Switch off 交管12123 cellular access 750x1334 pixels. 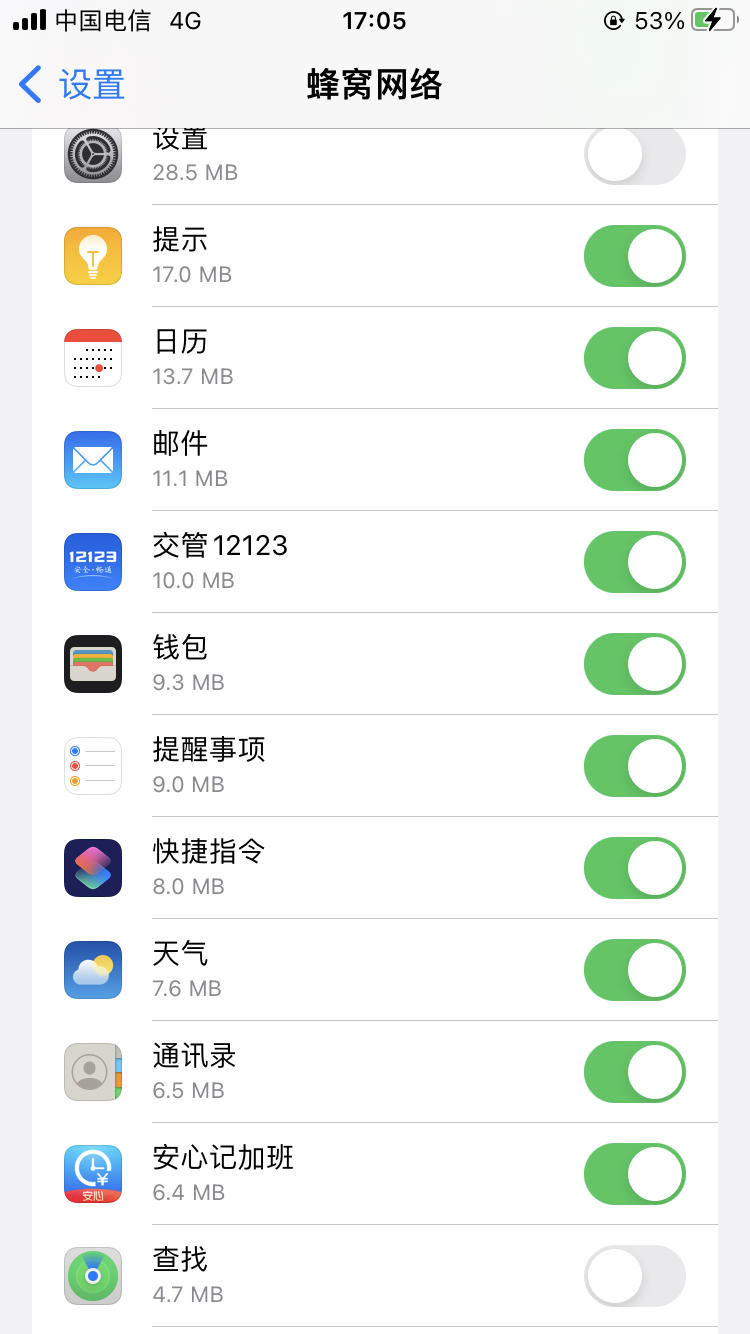[x=635, y=562]
